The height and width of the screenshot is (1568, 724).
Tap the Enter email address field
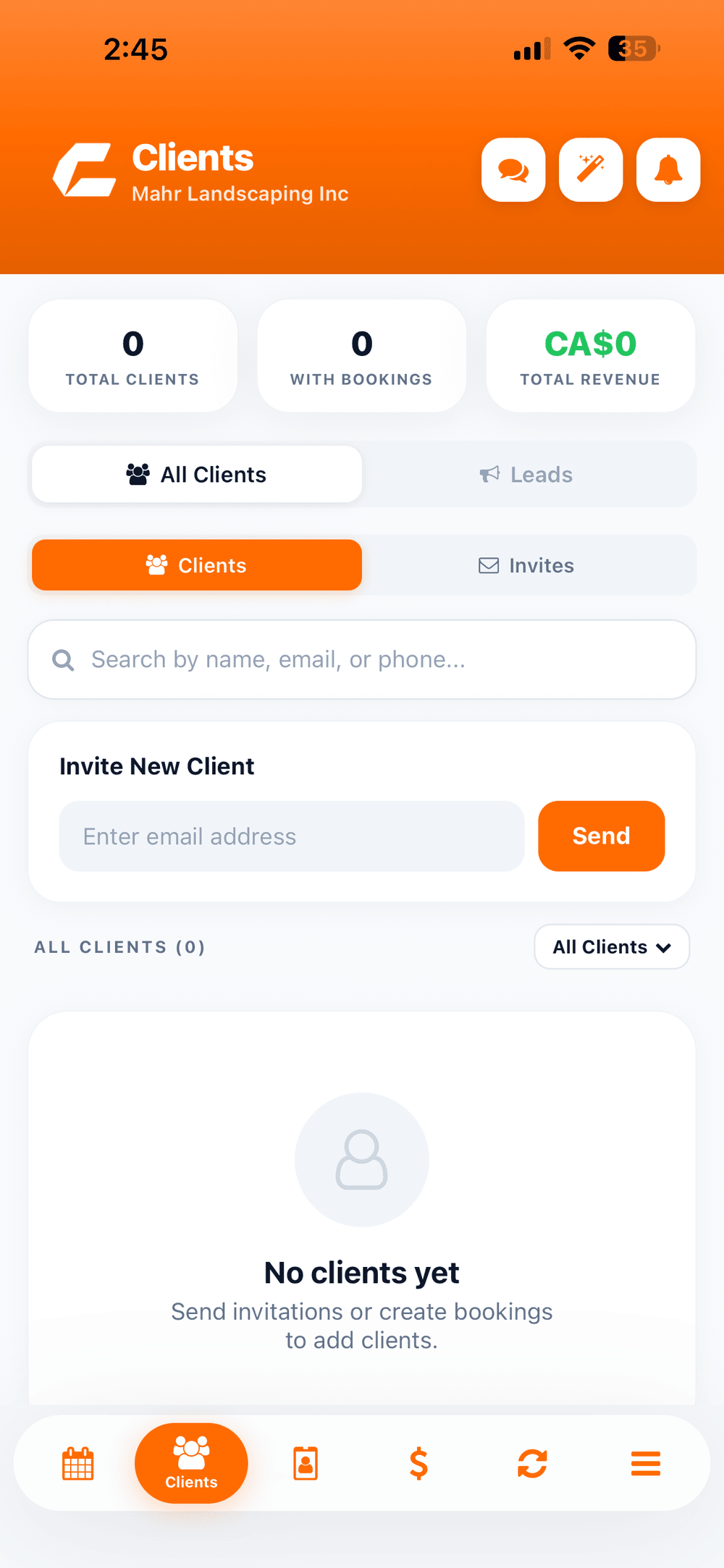coord(292,836)
